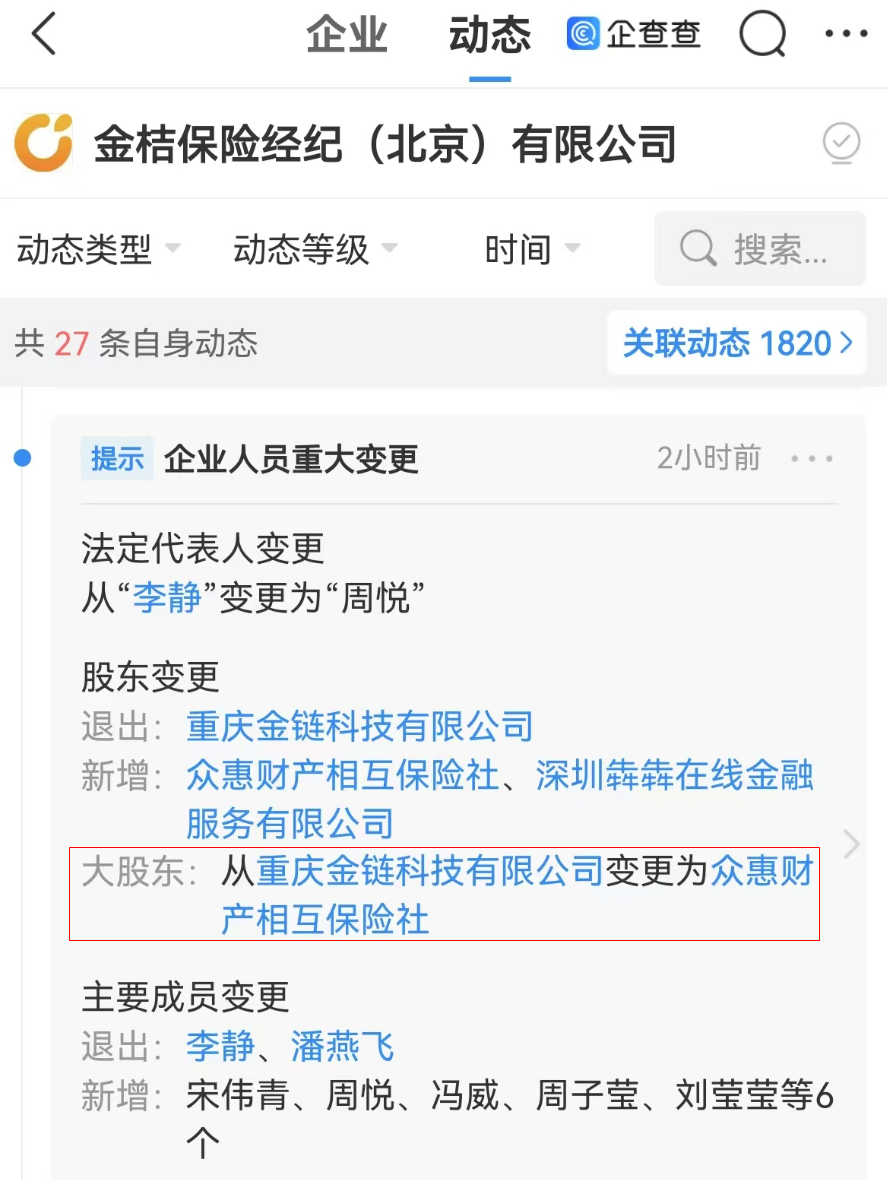Switch to the 企业 tab
The height and width of the screenshot is (1180, 887).
346,36
